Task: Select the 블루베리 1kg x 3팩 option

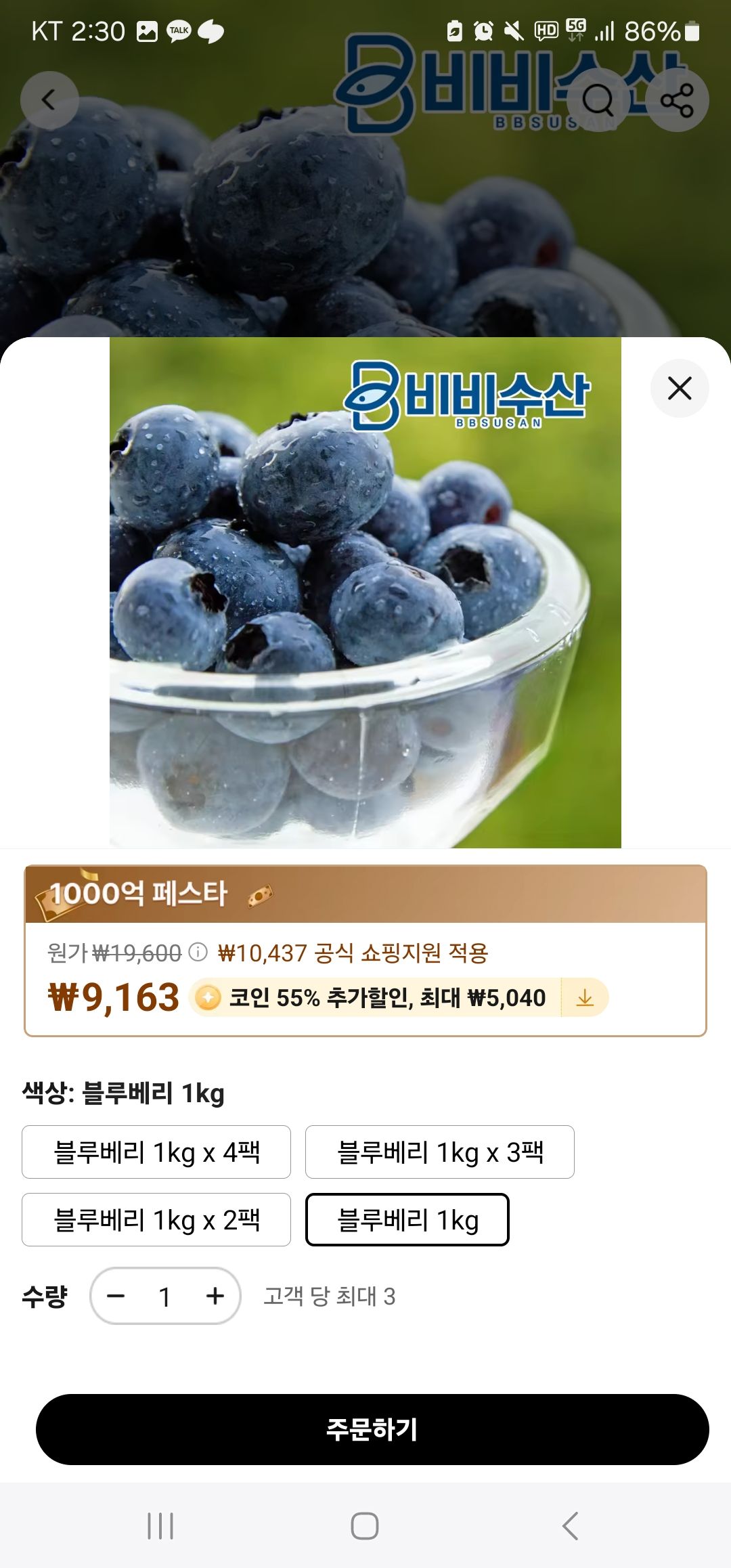Action: (x=440, y=1152)
